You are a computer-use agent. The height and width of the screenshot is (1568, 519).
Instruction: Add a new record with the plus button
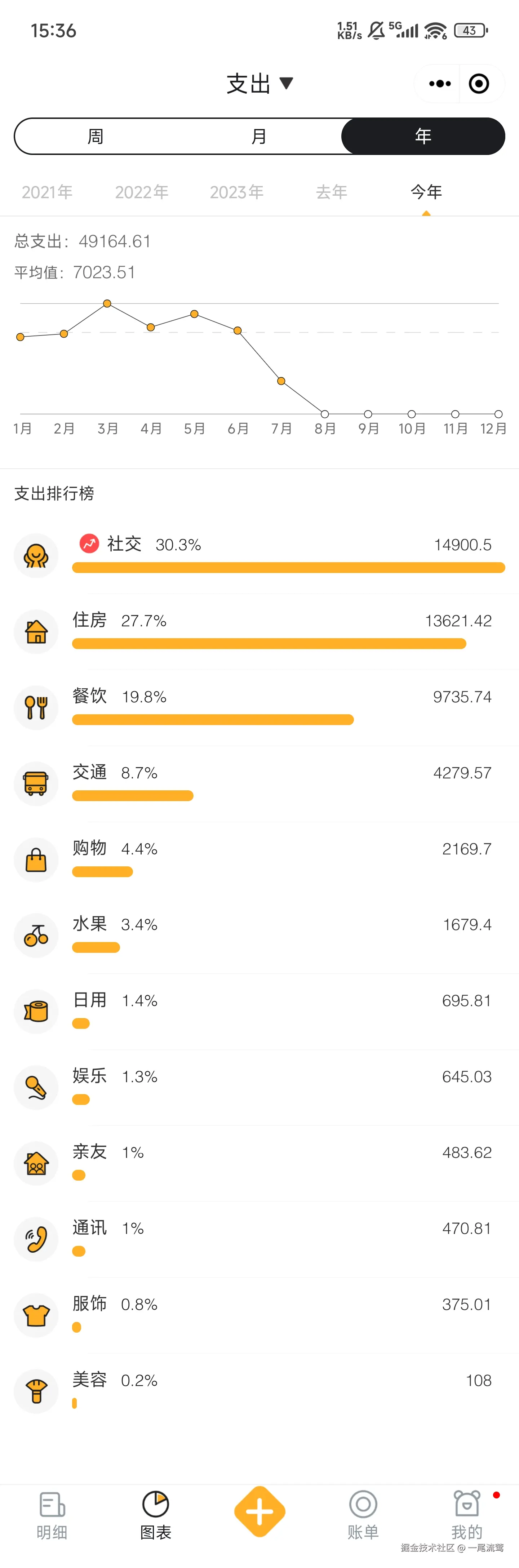click(x=260, y=1512)
